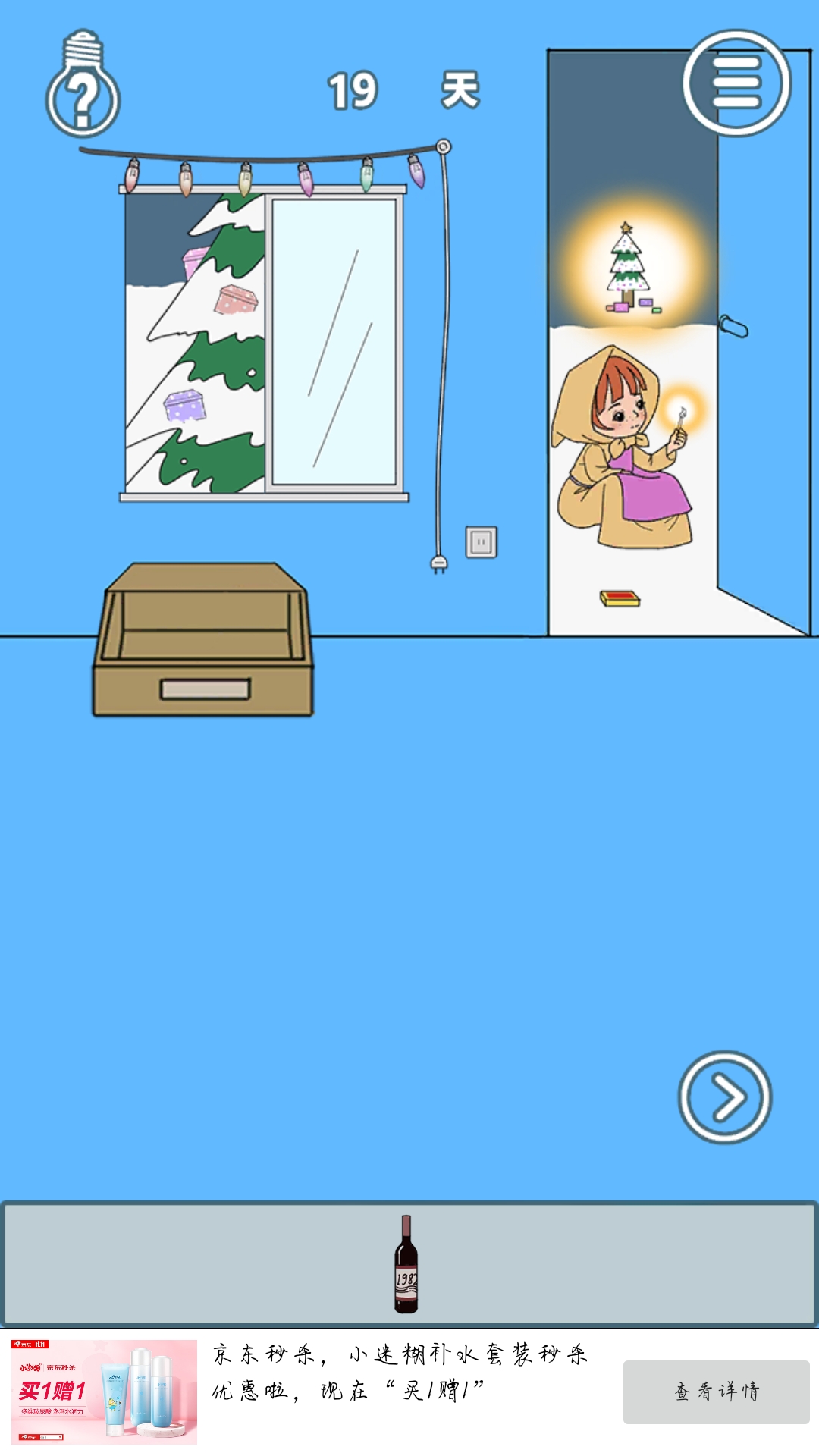
Task: Go to the next scene arrow
Action: click(x=724, y=1097)
